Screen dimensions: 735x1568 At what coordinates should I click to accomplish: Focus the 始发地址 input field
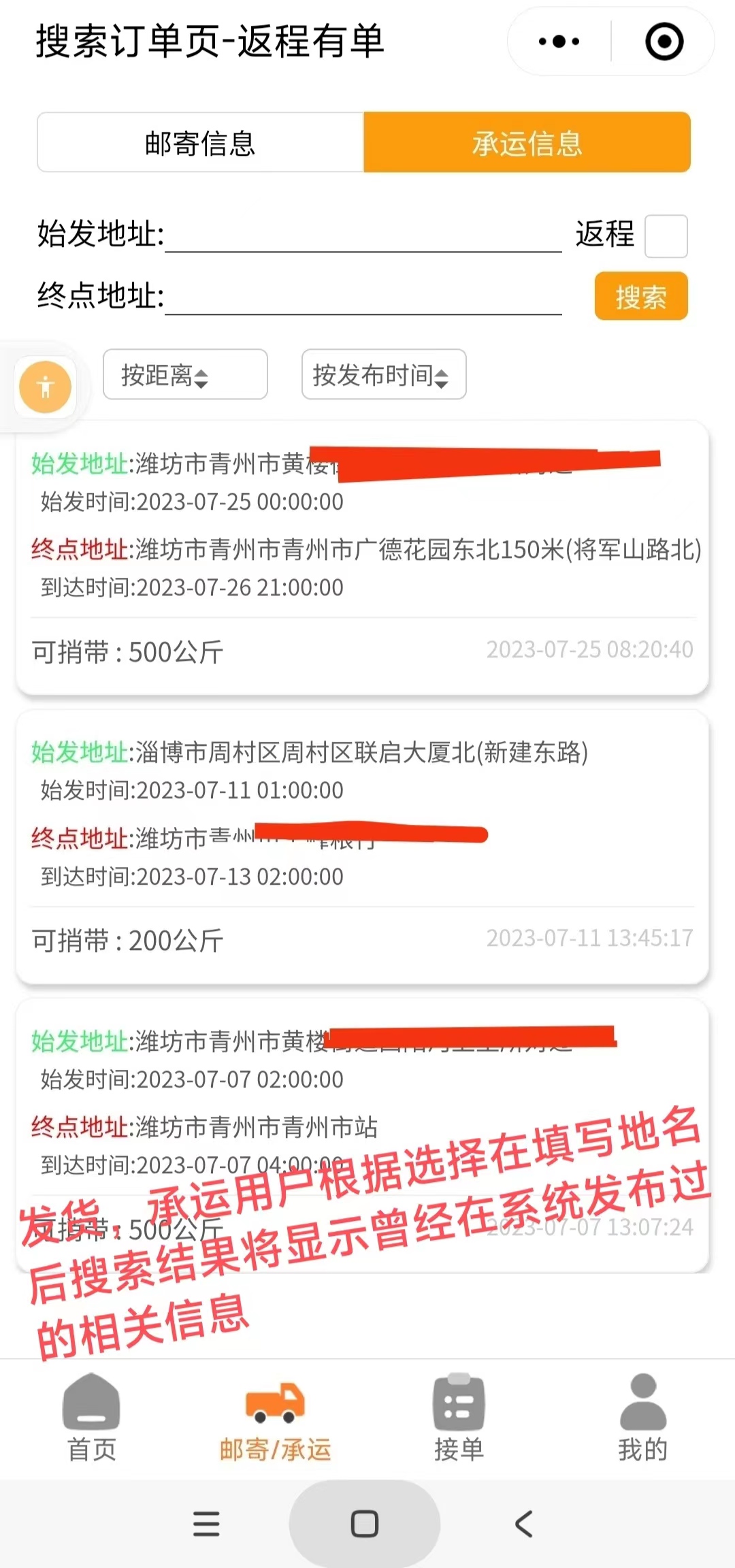click(363, 235)
